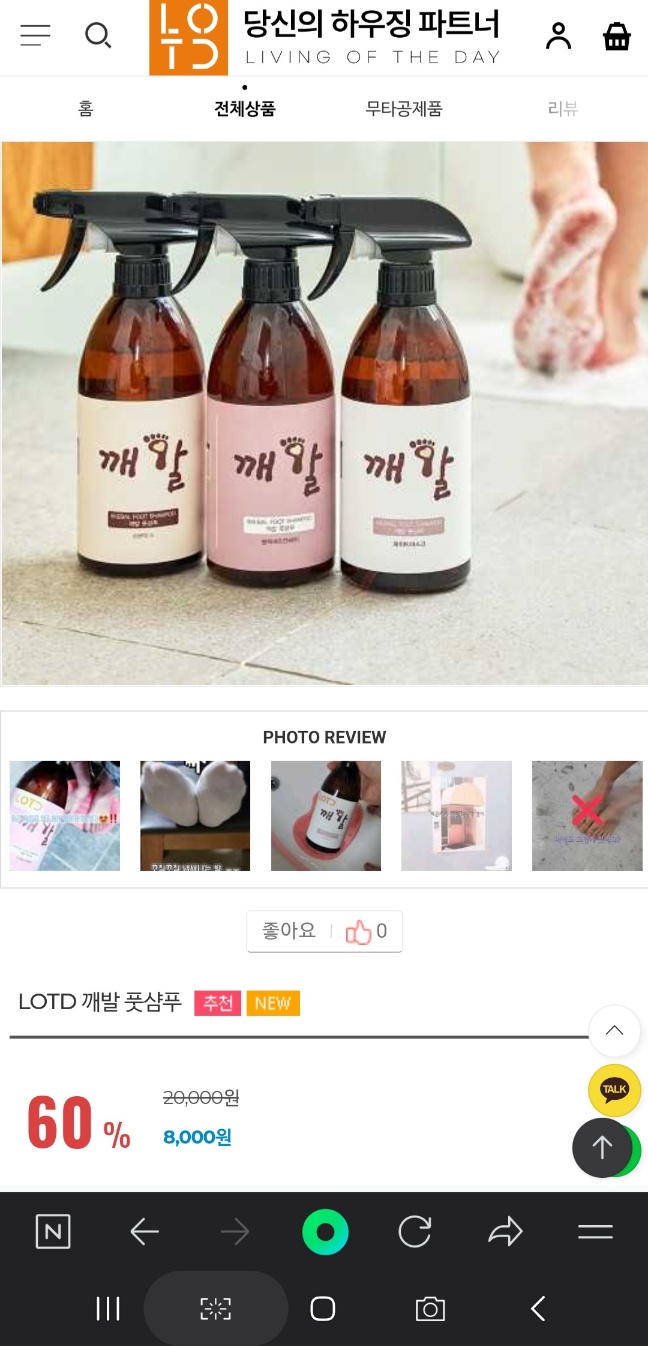Open the hamburger menu
Viewport: 648px width, 1346px height.
click(x=35, y=36)
